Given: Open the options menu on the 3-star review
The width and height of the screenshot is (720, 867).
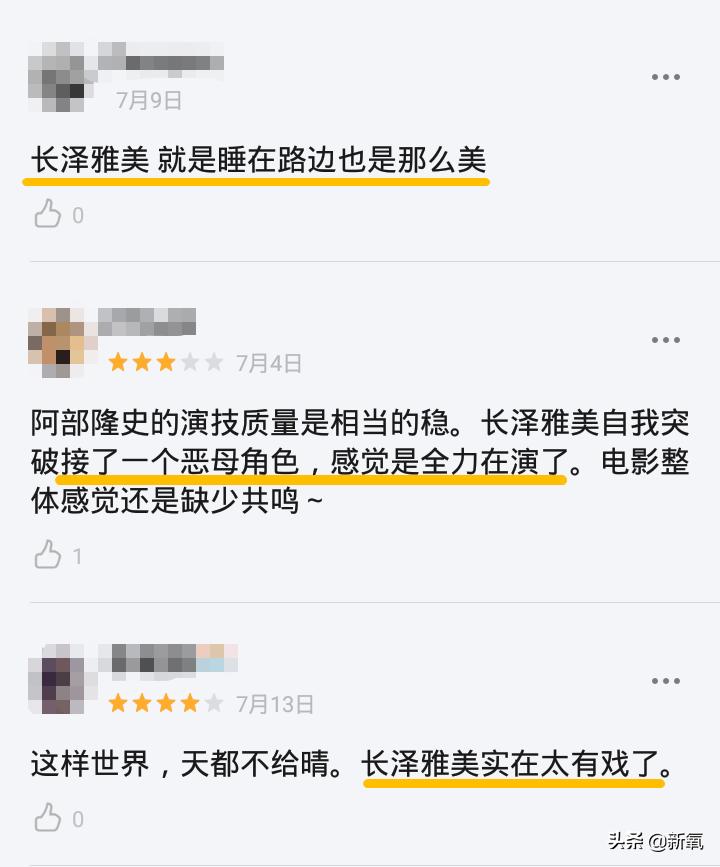Looking at the screenshot, I should [x=666, y=339].
